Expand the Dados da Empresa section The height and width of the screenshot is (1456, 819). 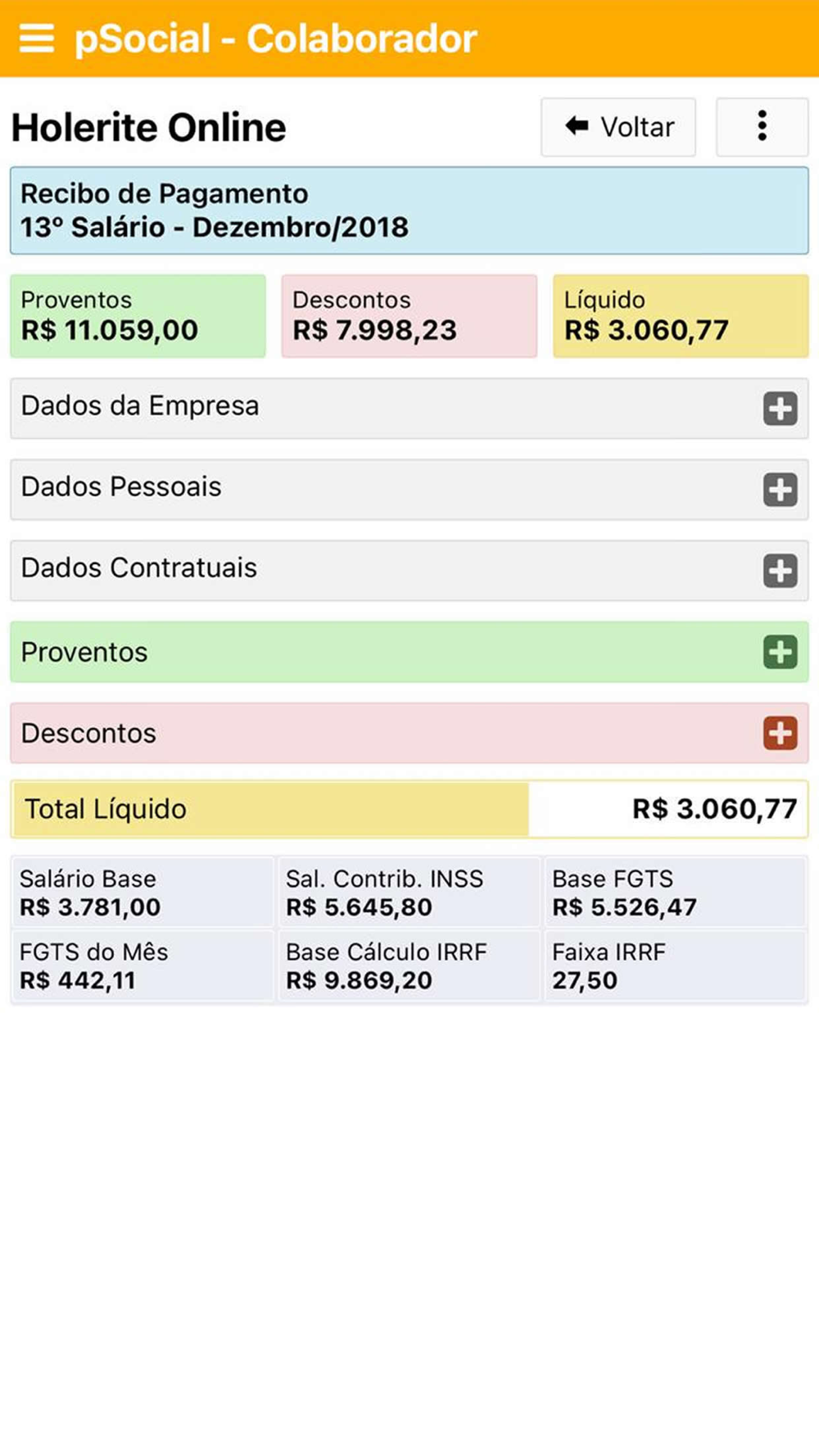(409, 408)
